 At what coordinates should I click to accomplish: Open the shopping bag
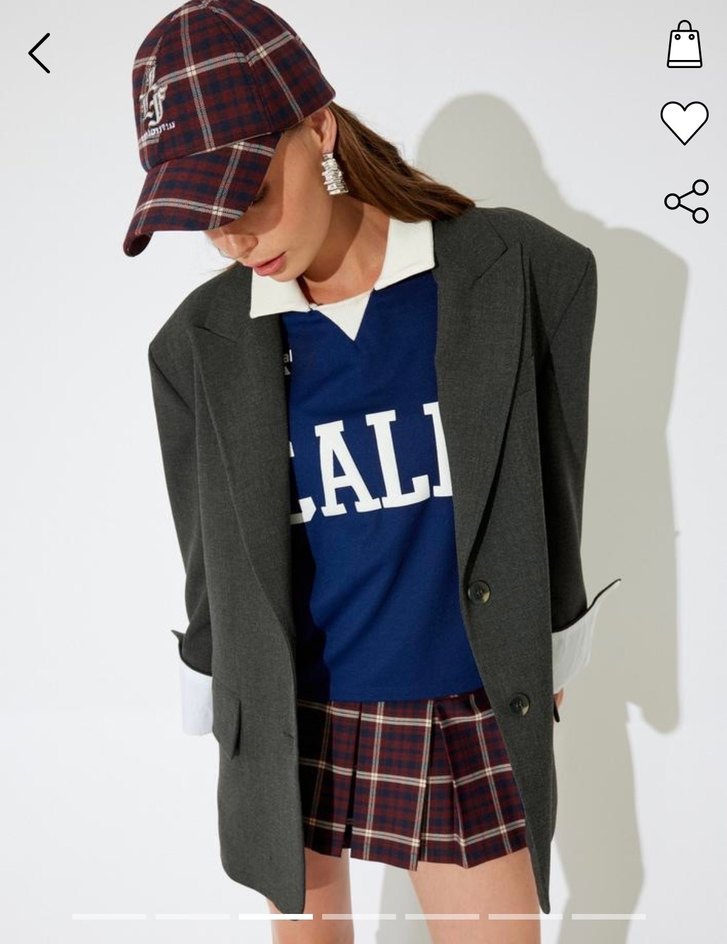point(685,45)
